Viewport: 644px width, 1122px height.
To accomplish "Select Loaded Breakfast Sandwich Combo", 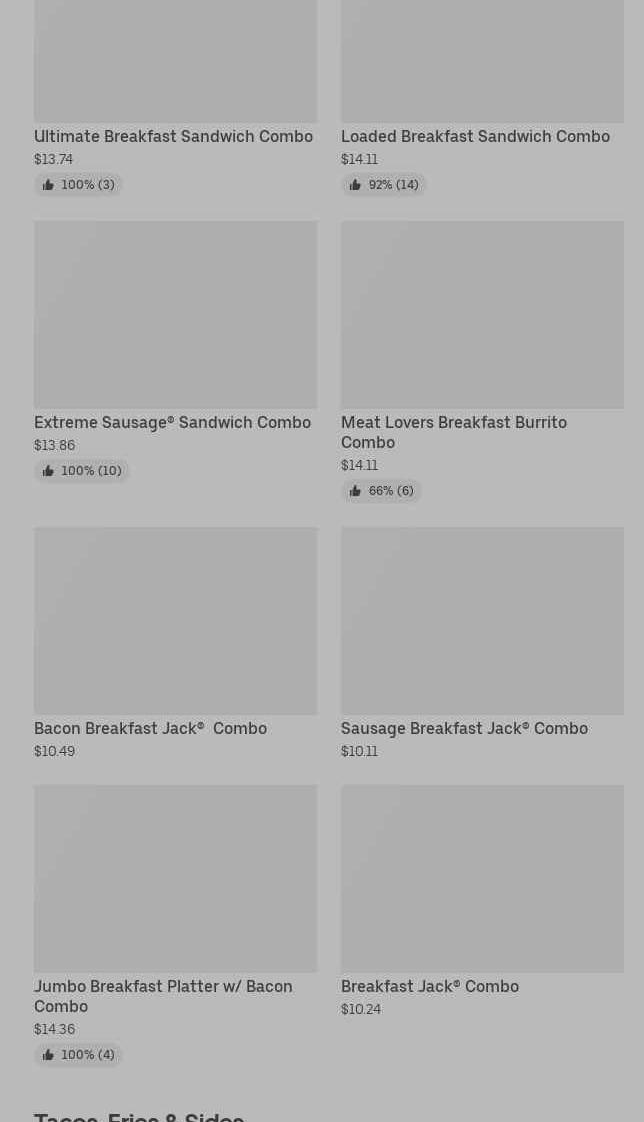I will 475,136.
